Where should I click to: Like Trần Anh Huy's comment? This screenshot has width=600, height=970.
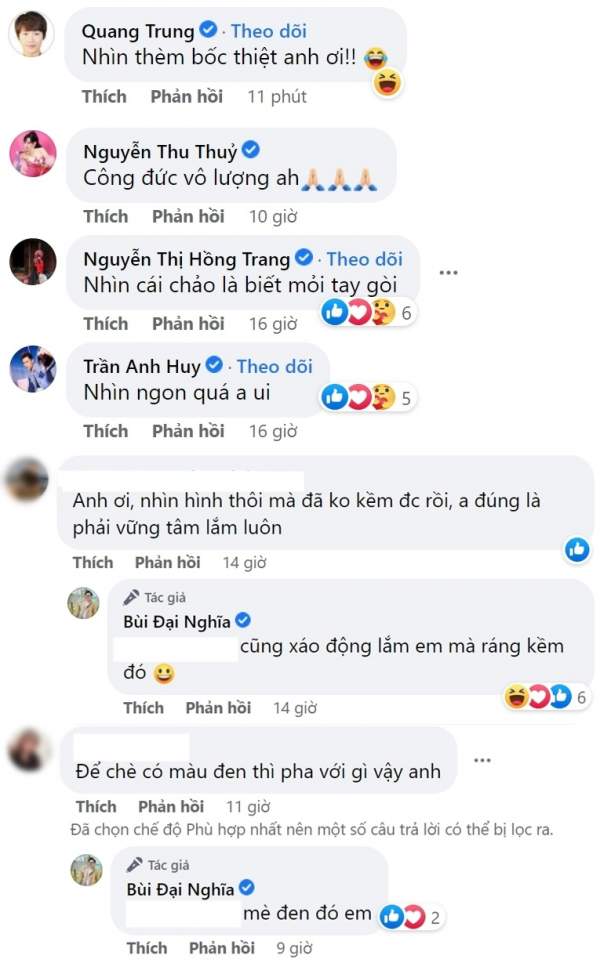pyautogui.click(x=105, y=431)
